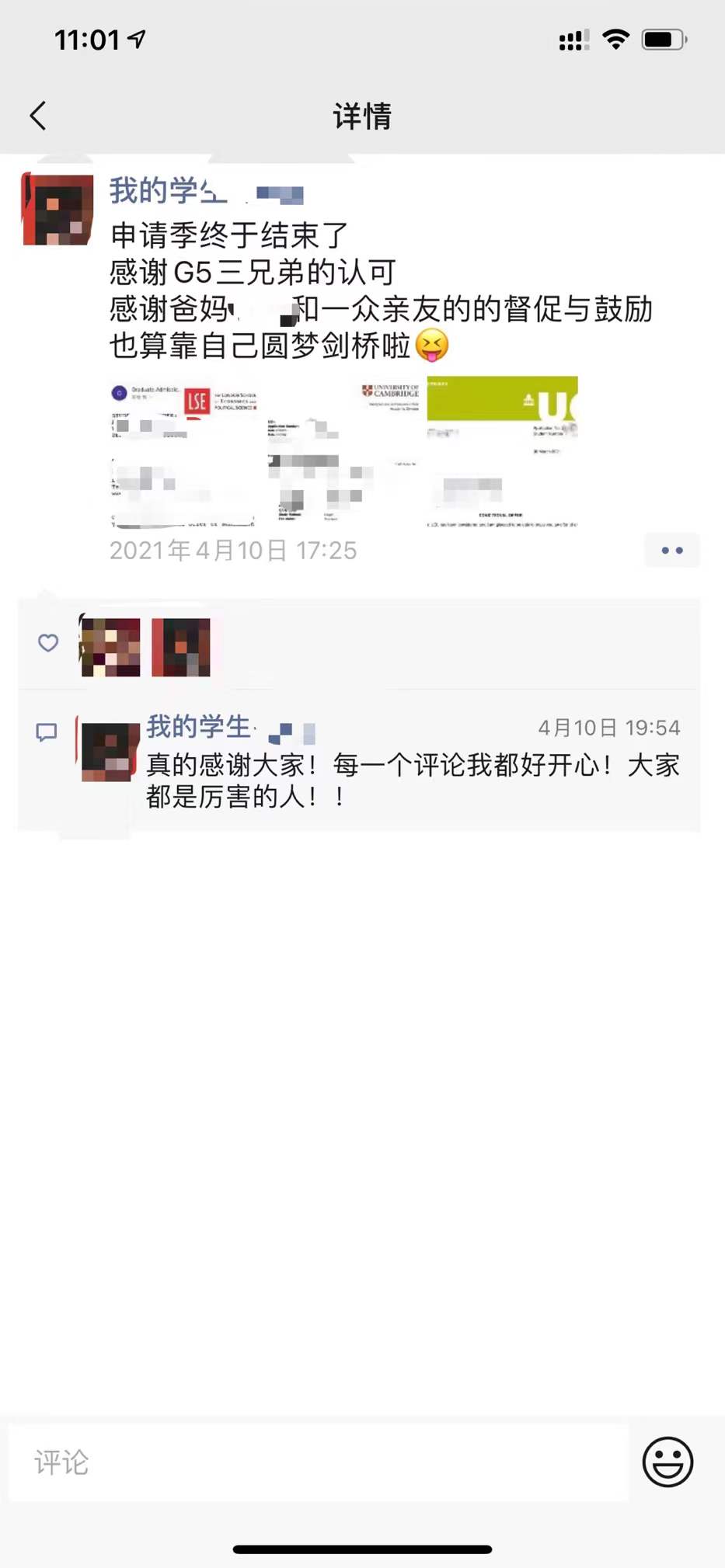Open the poster's avatar beside 申请季终于结束了
This screenshot has height=1568, width=725.
click(58, 210)
